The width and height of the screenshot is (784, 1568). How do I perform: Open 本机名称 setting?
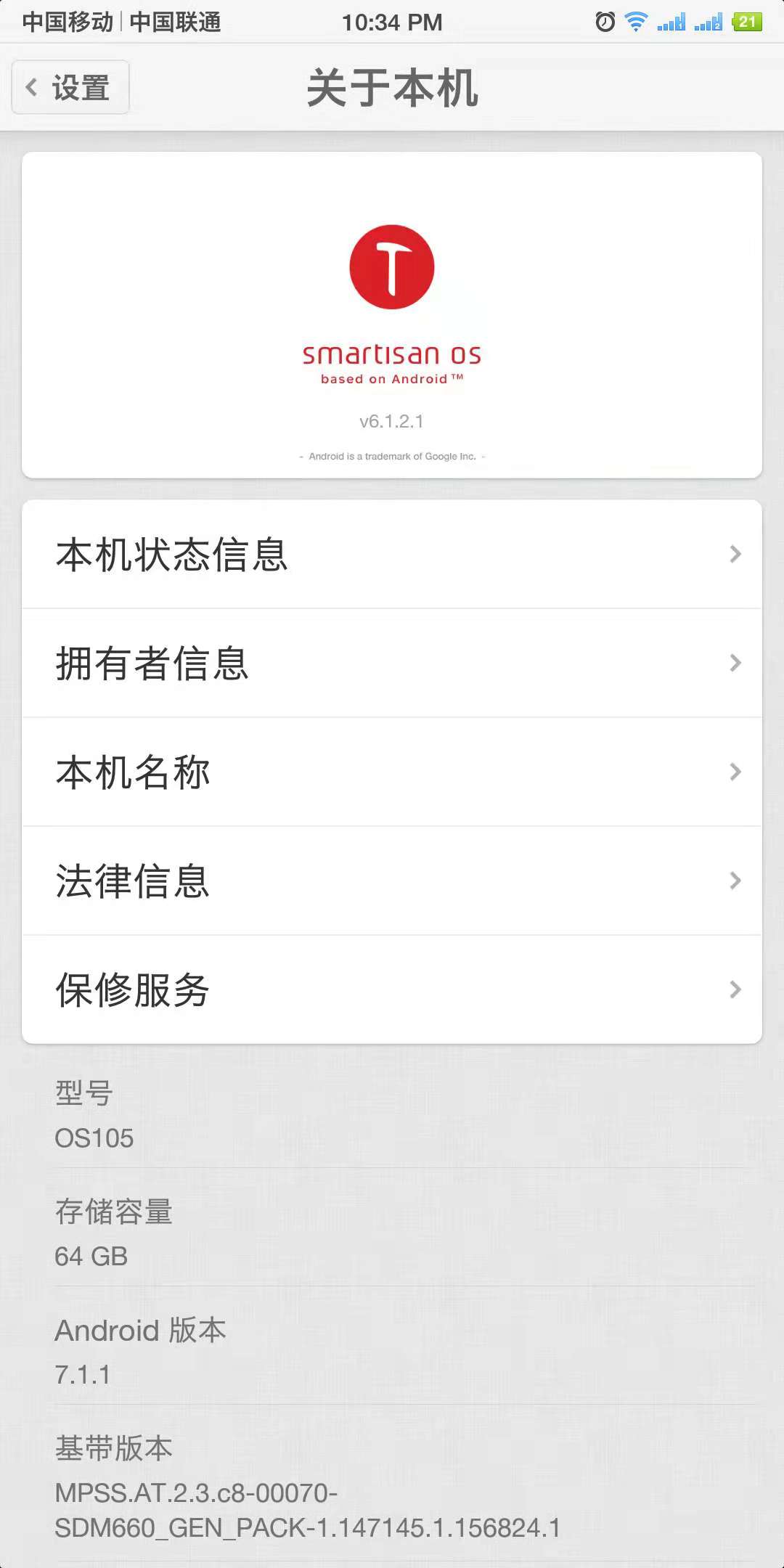pos(392,772)
